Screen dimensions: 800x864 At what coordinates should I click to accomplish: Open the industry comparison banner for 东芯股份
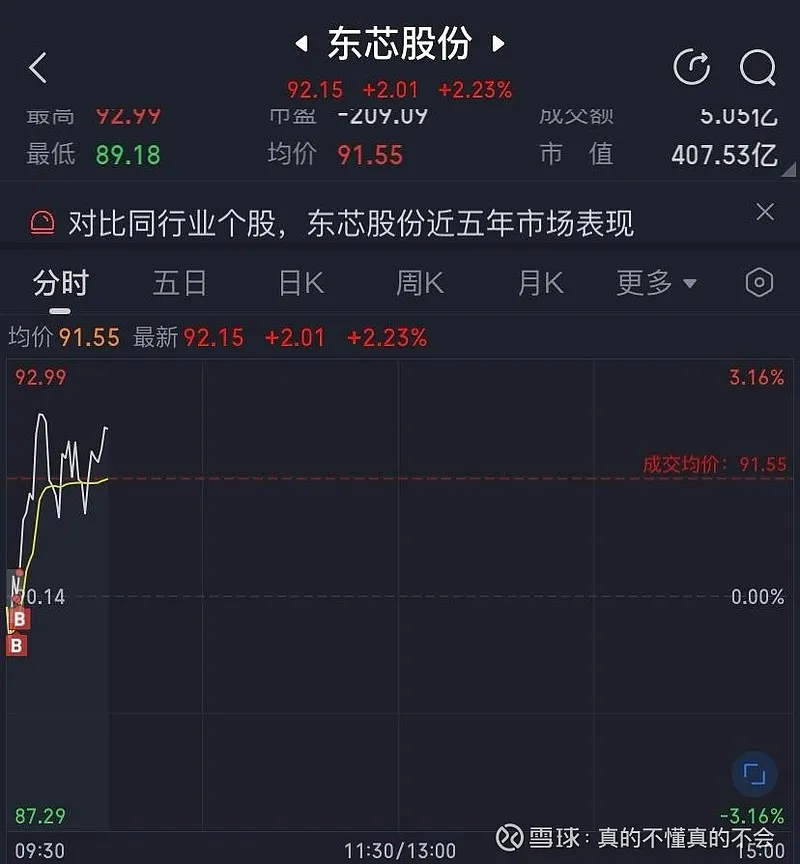pos(350,223)
